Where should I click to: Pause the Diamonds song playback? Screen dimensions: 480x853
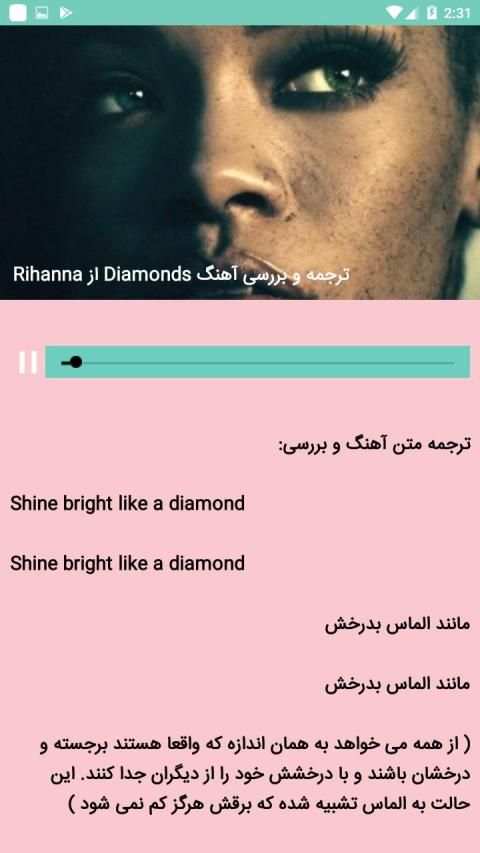pos(28,362)
